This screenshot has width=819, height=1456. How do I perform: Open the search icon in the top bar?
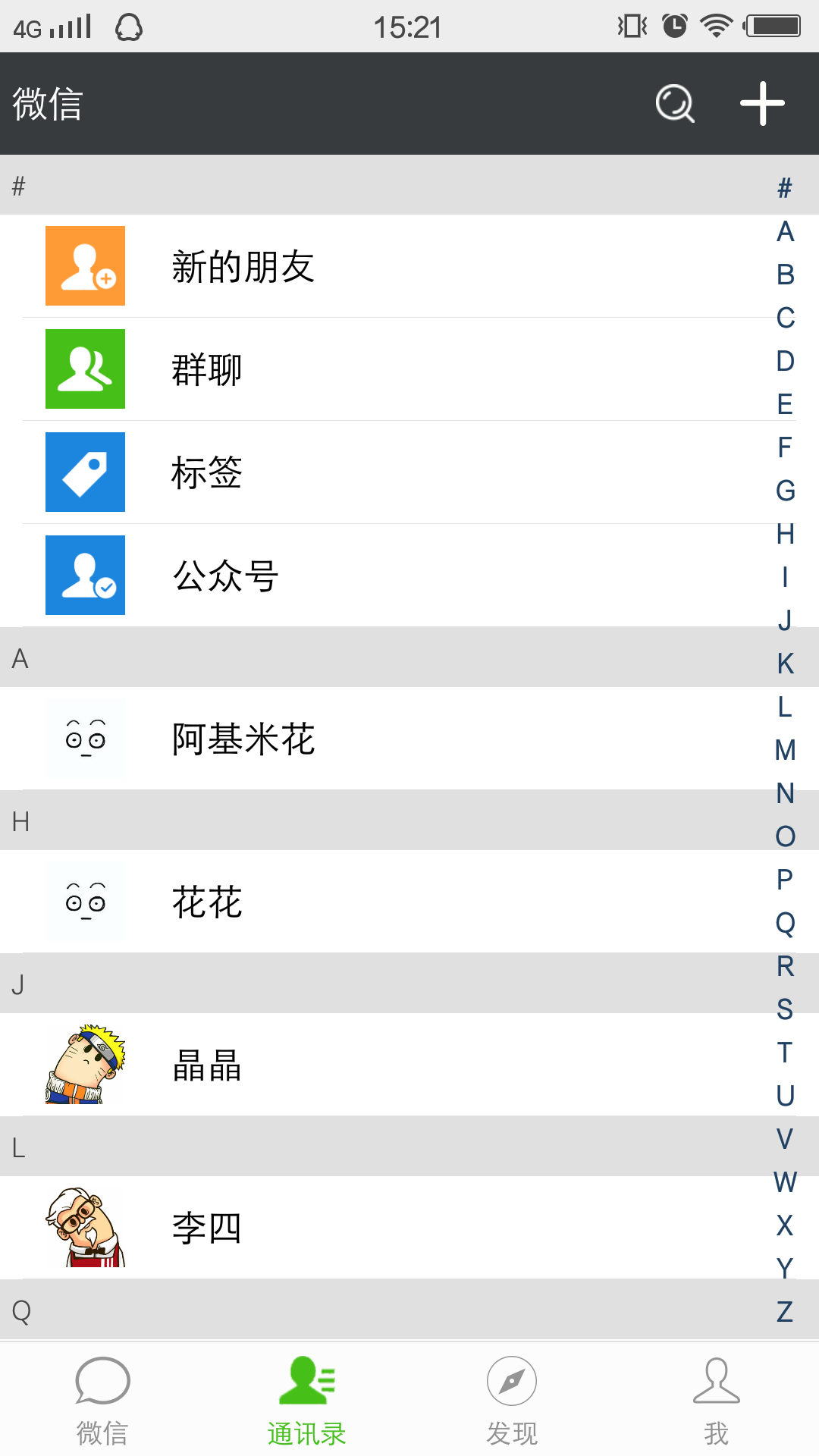pyautogui.click(x=673, y=104)
